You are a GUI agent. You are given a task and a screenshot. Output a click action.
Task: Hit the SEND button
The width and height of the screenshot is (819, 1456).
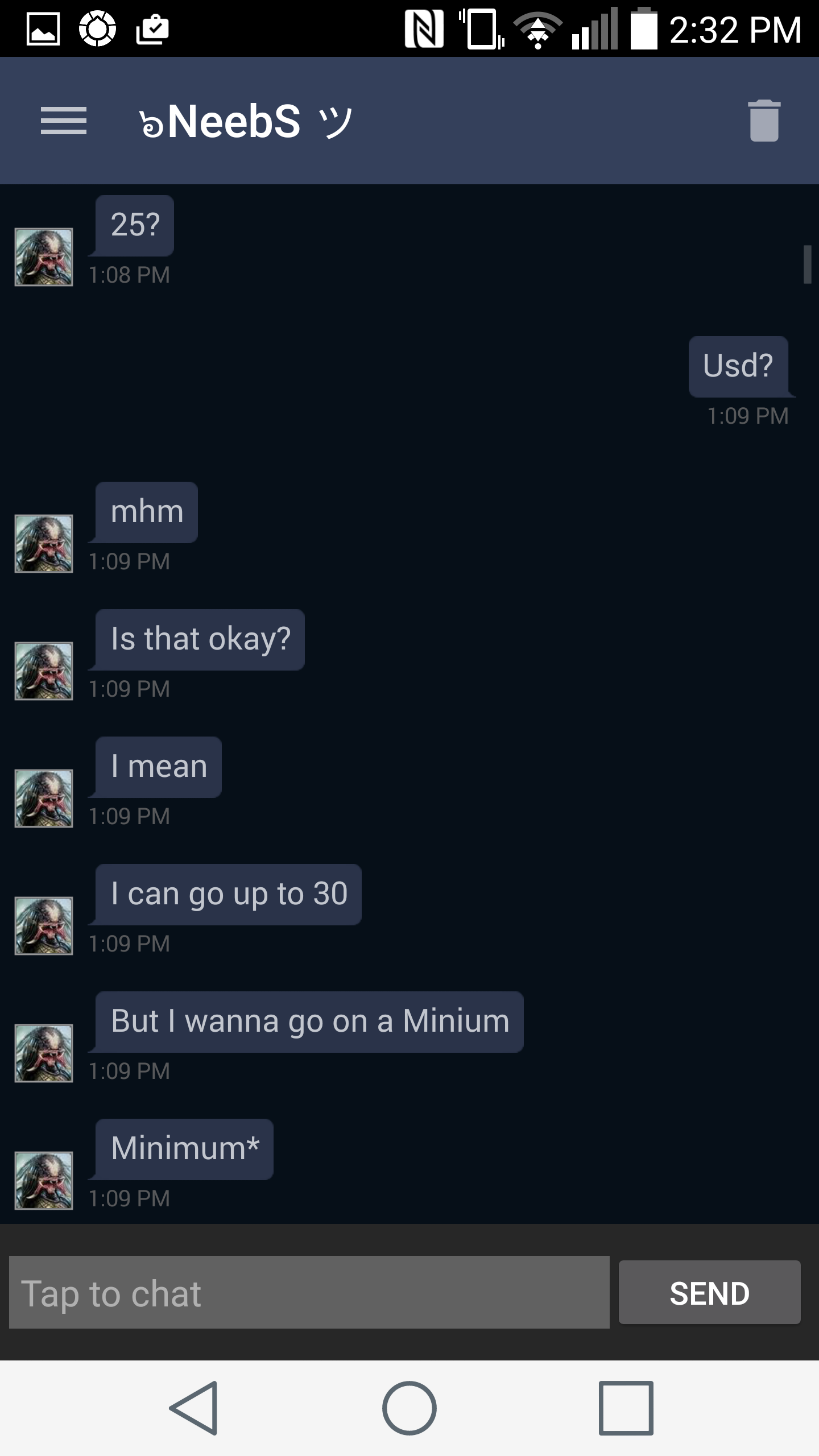click(x=709, y=1293)
